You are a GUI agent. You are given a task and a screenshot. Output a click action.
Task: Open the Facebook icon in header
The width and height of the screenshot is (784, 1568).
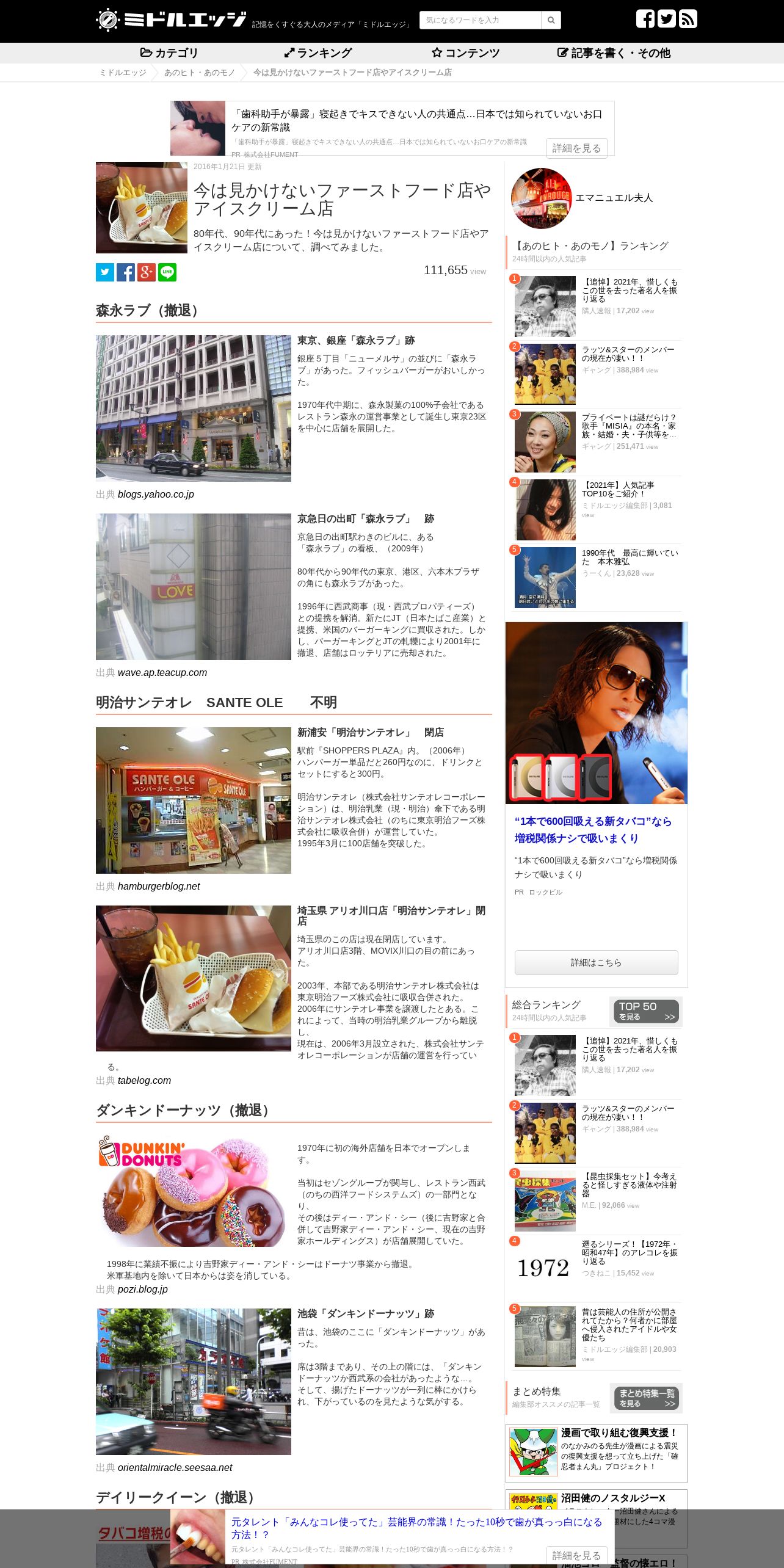(x=645, y=19)
